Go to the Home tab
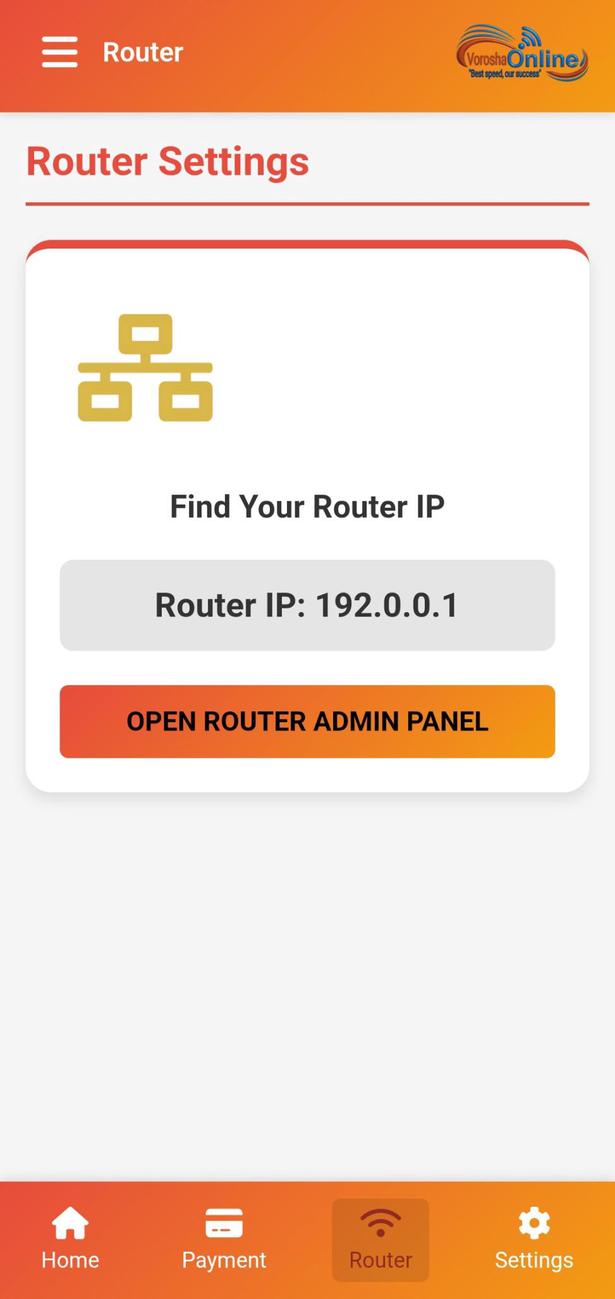 (70, 1239)
